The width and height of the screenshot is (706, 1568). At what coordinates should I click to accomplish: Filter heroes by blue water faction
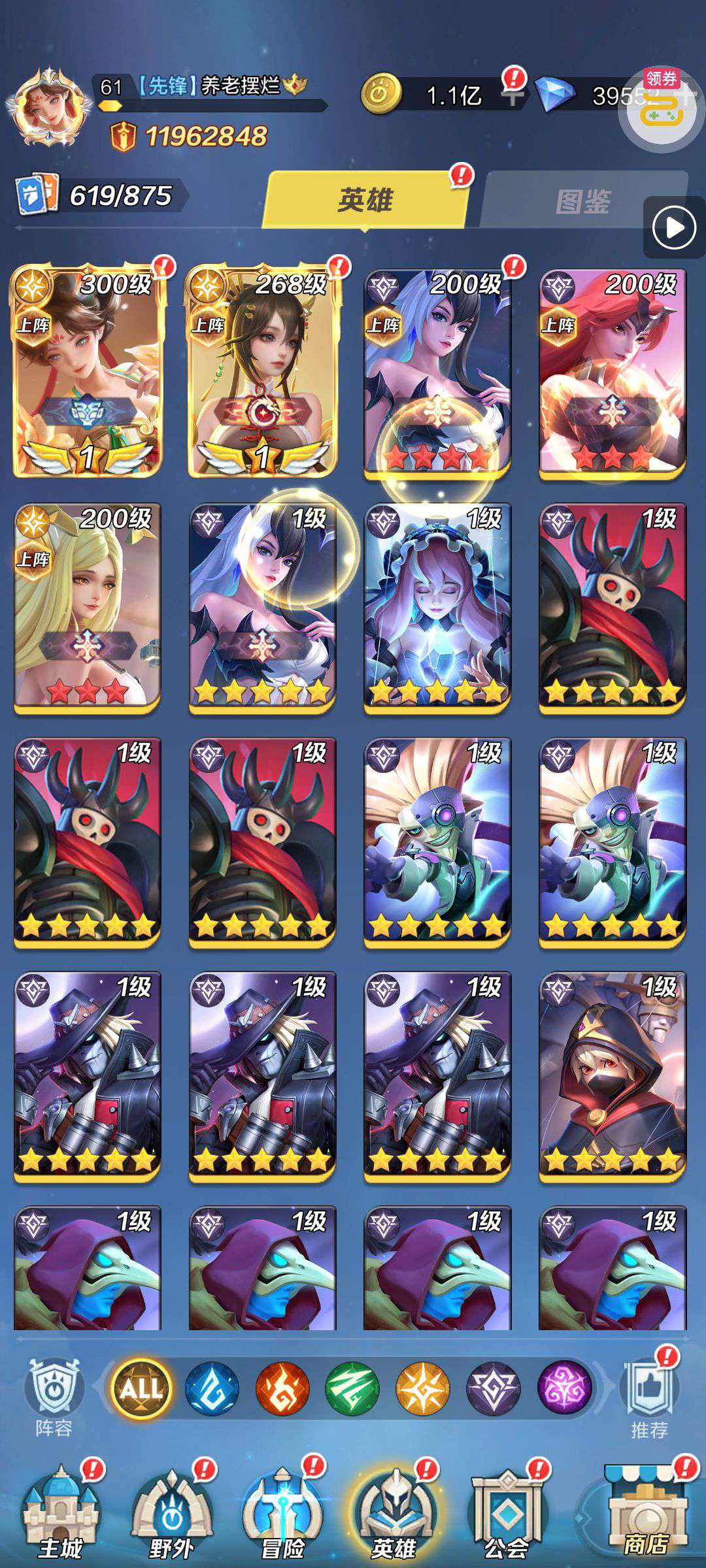tap(212, 1388)
